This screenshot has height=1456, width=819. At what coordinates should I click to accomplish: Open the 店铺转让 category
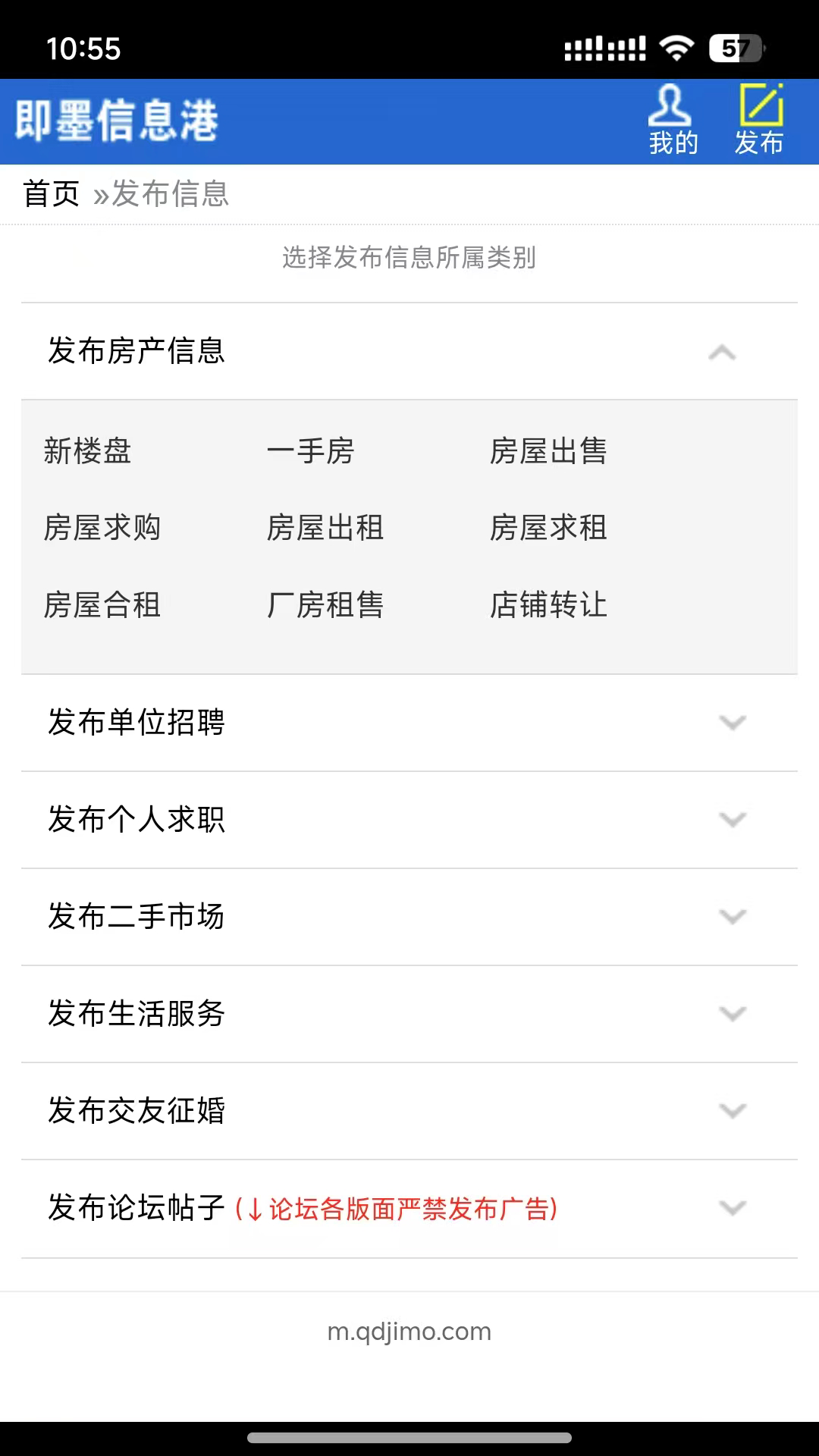click(x=548, y=604)
